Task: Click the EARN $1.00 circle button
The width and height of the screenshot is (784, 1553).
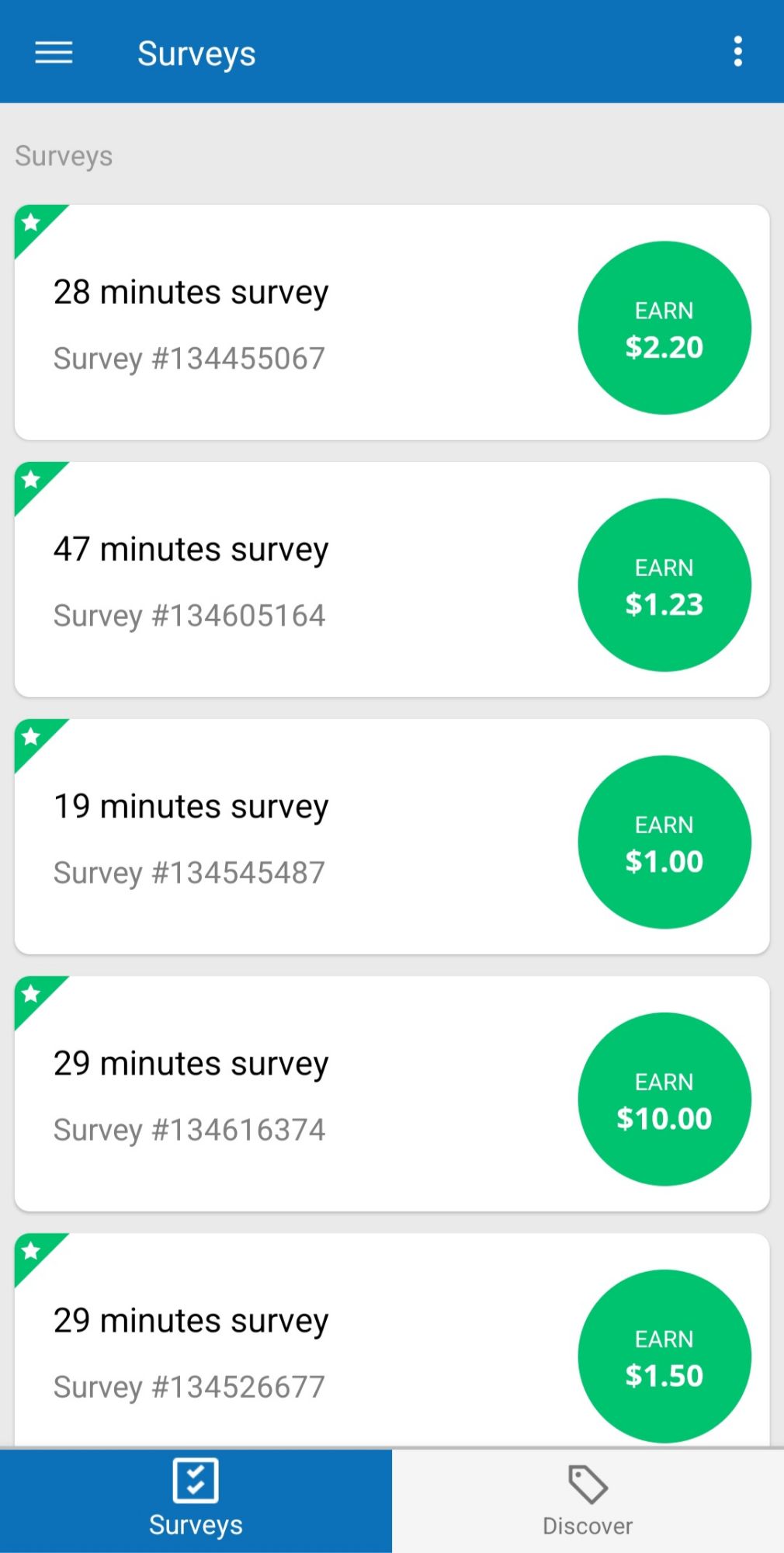Action: 664,842
